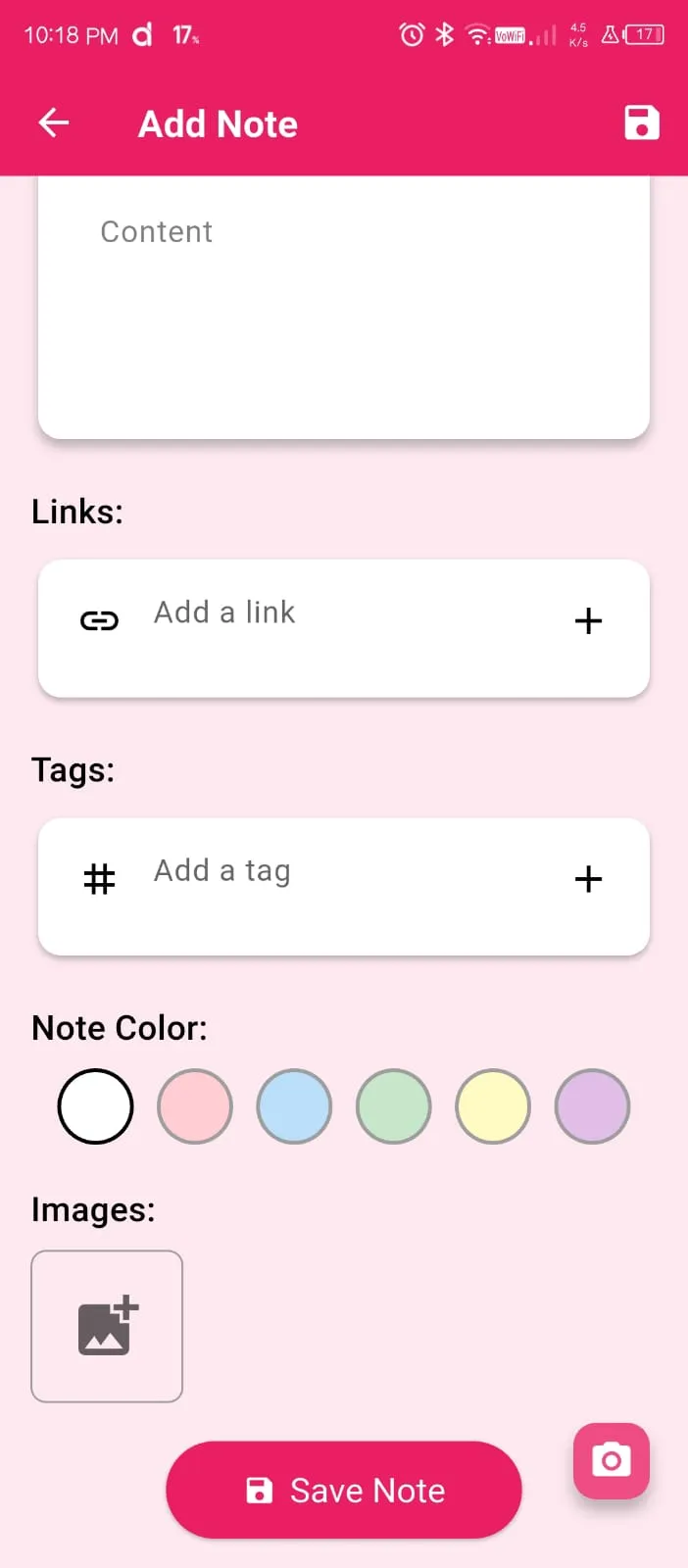Add the link with the plus icon

tap(588, 621)
